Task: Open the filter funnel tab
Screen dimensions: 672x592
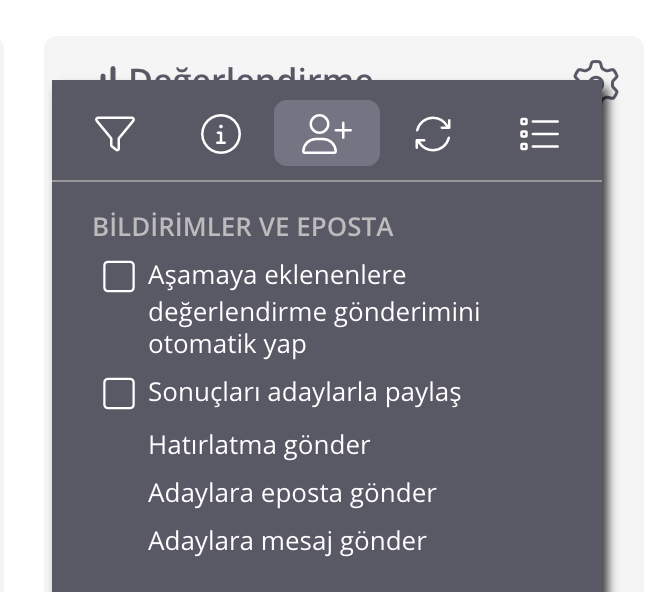Action: pos(115,133)
